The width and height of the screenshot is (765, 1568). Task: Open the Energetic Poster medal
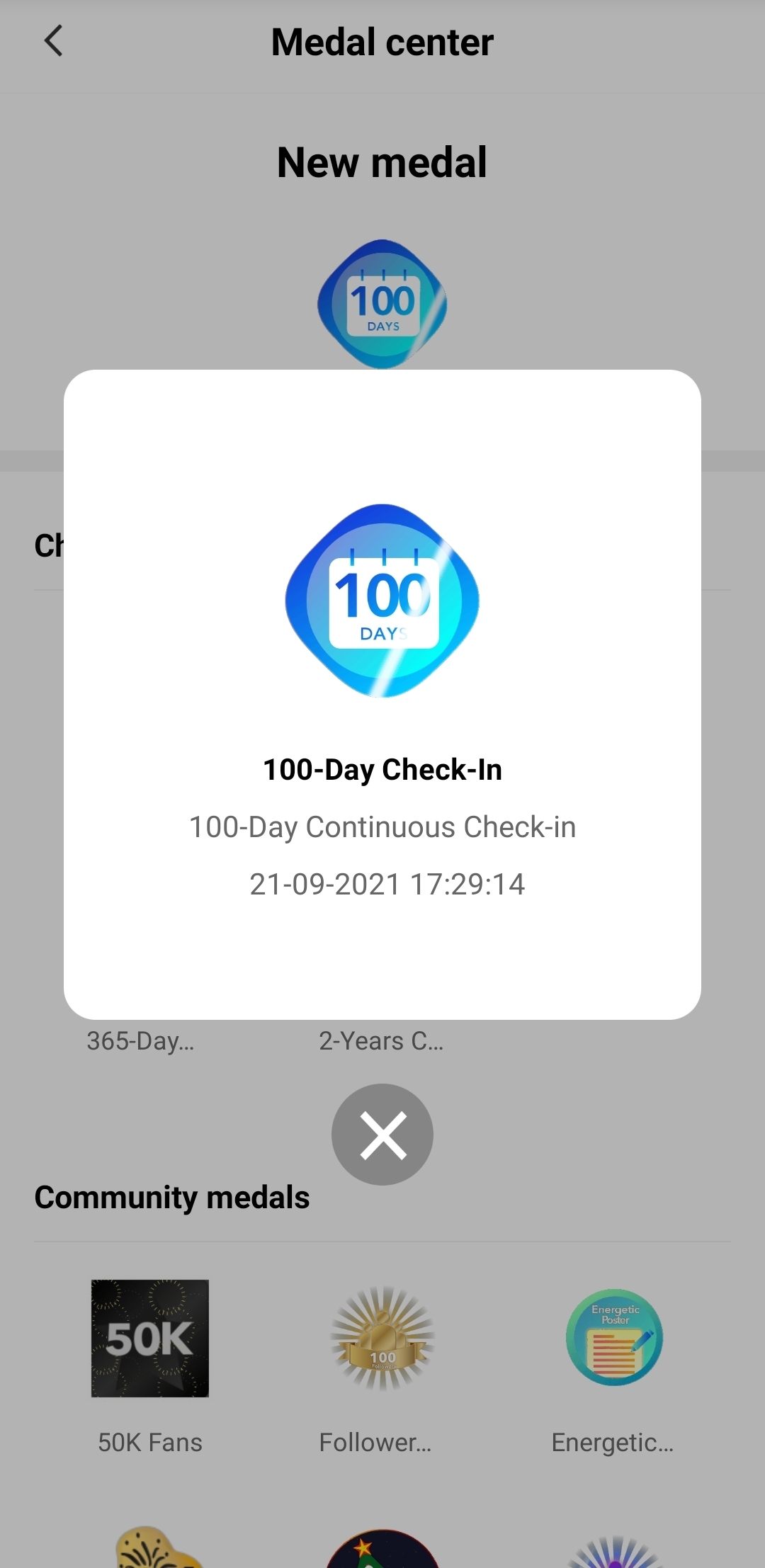click(614, 1339)
